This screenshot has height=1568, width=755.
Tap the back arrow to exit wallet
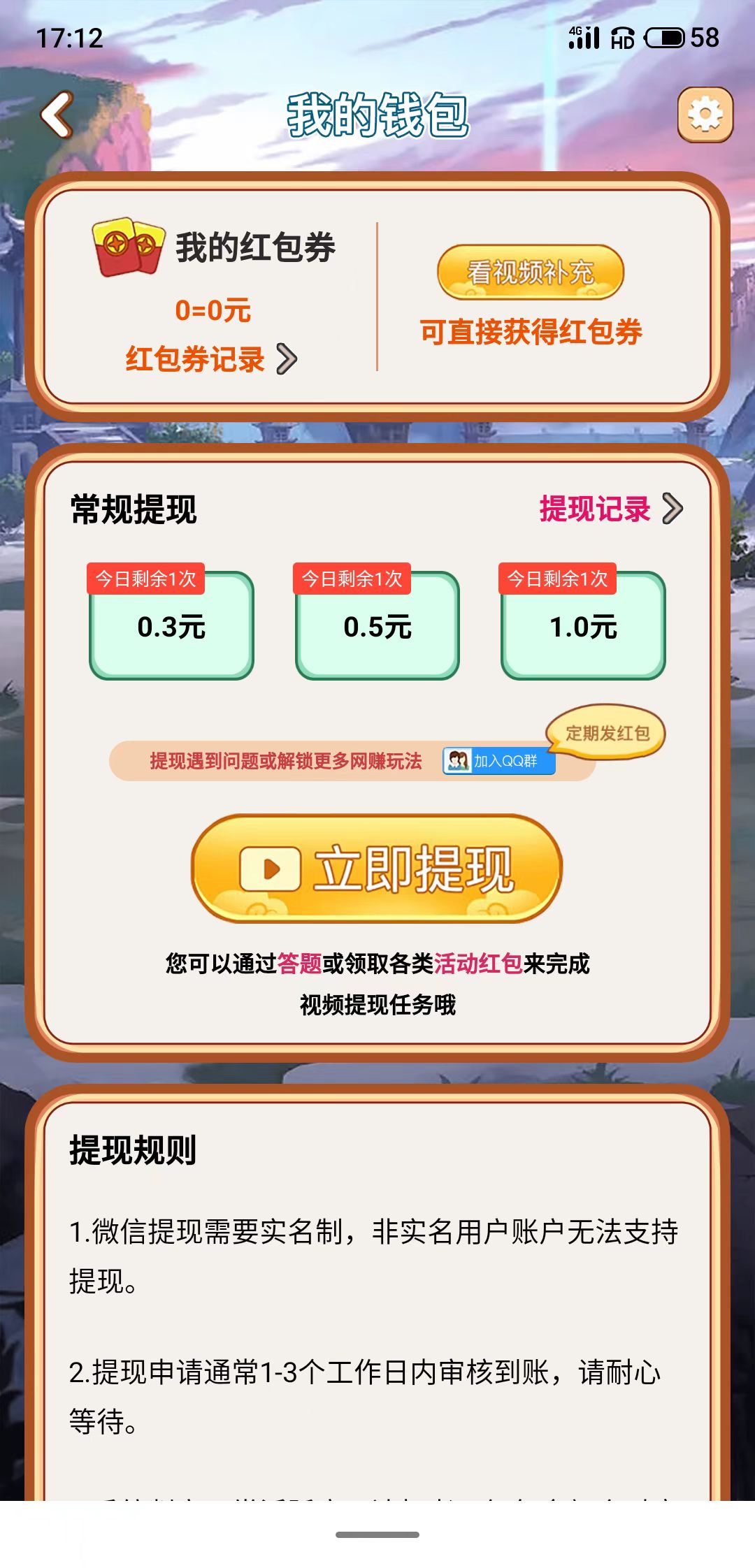[x=56, y=115]
